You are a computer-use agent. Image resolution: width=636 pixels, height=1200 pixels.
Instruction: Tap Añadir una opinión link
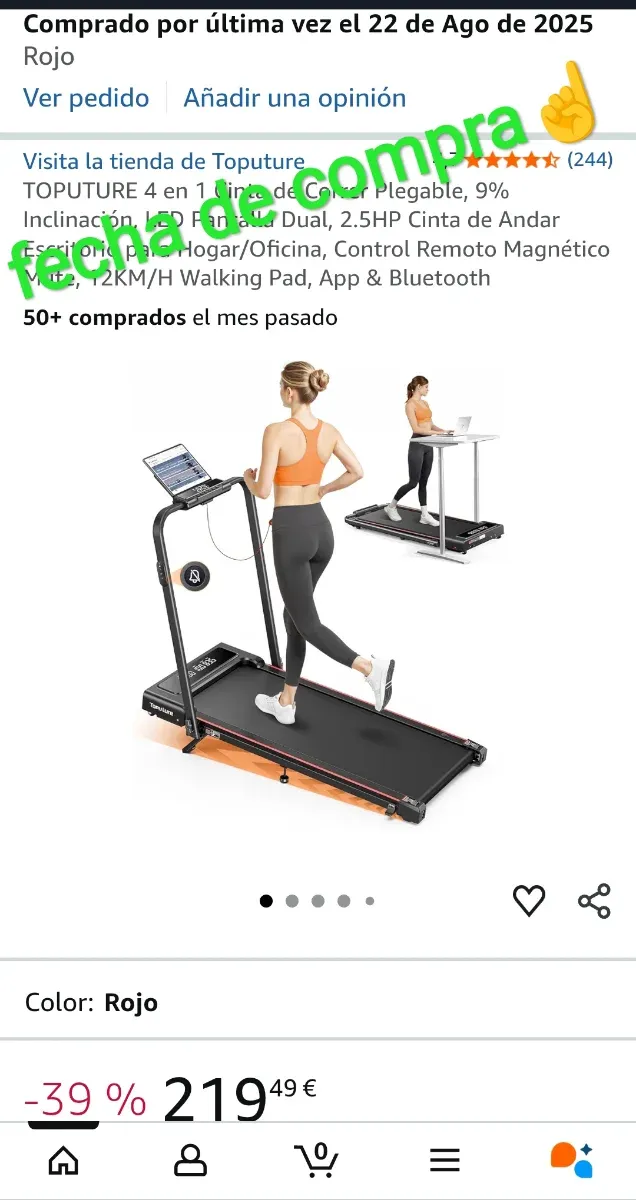[x=294, y=98]
